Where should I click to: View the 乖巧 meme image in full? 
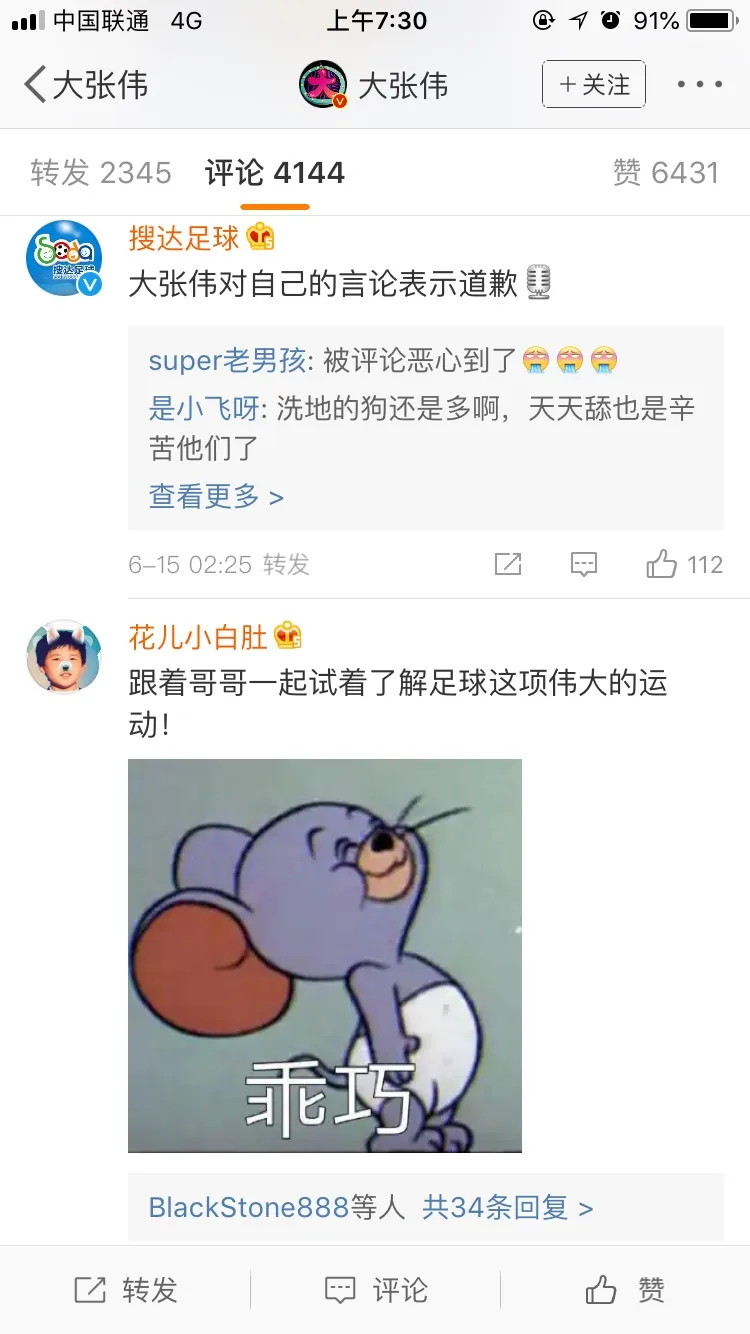(325, 955)
